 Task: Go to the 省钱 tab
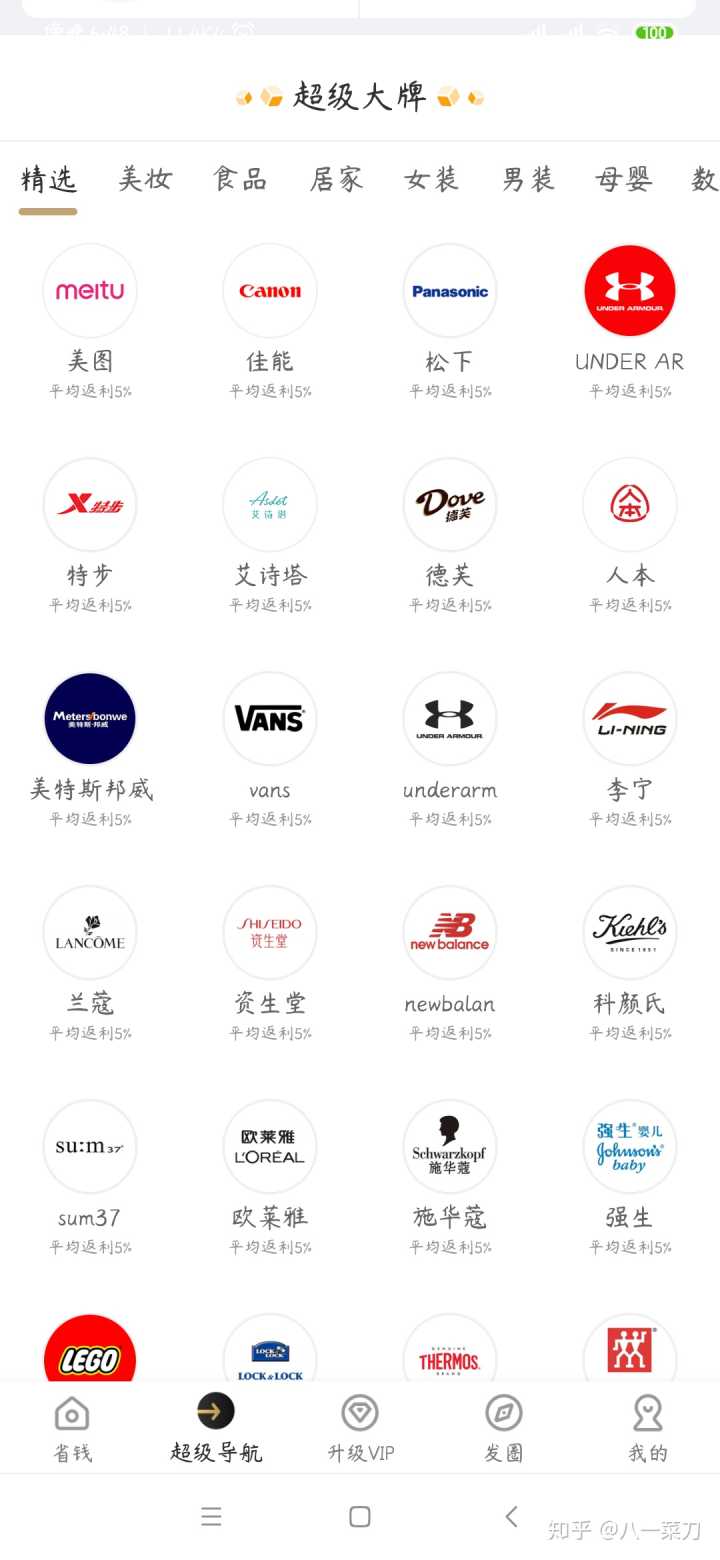tap(72, 1428)
